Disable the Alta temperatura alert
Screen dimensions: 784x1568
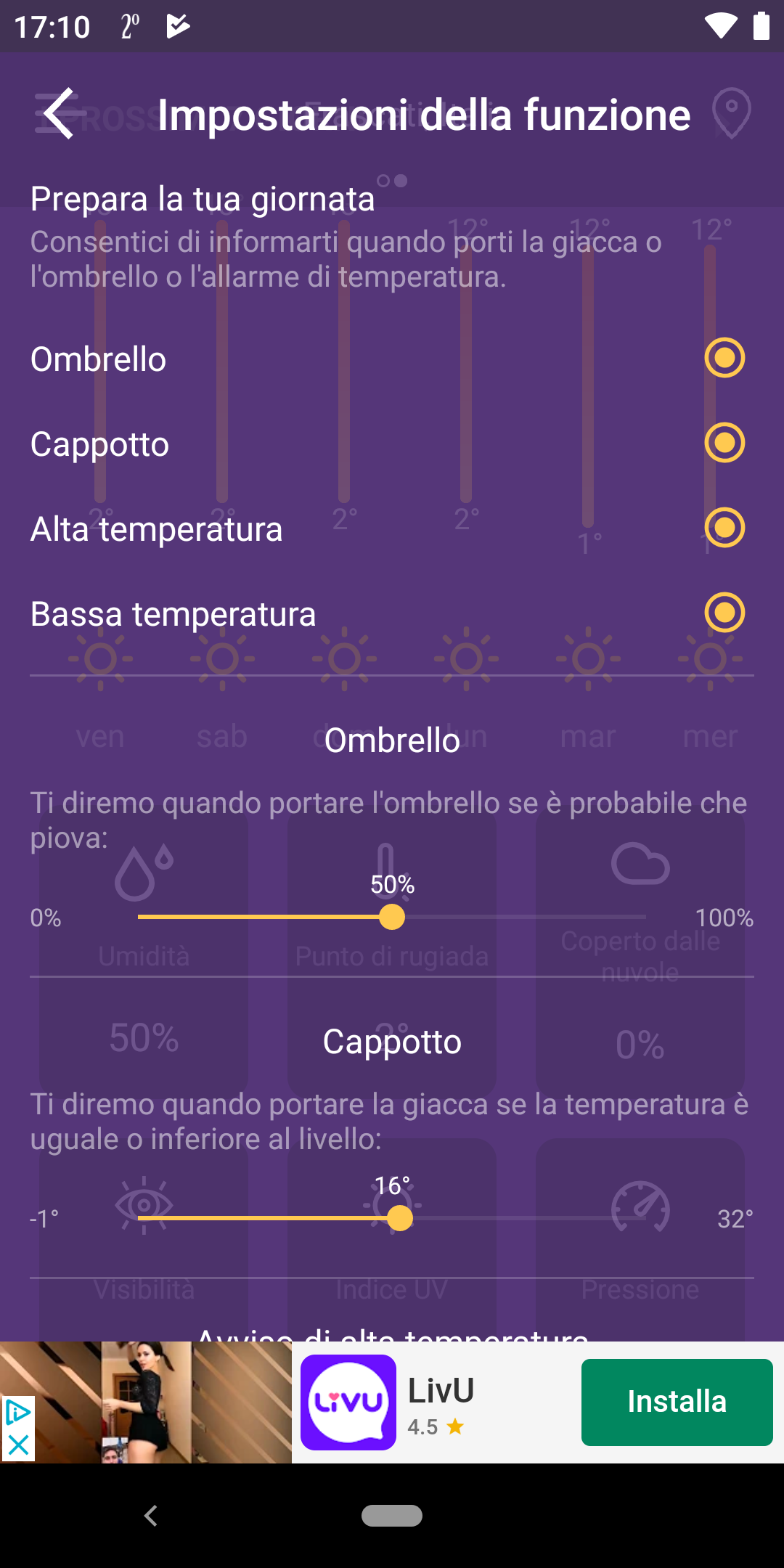coord(724,528)
